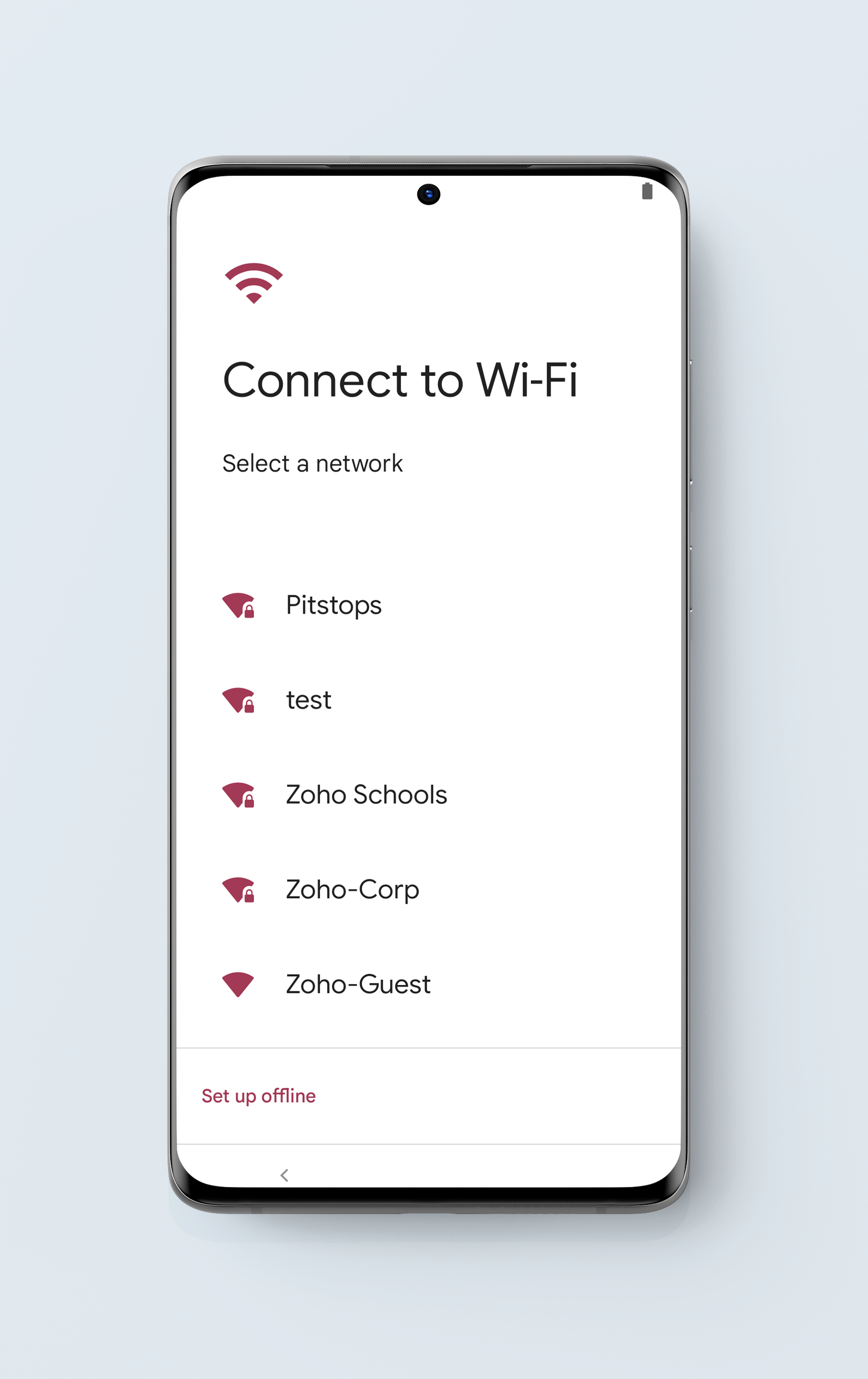The image size is (868, 1379).
Task: Connect to the test network
Action: [x=309, y=700]
